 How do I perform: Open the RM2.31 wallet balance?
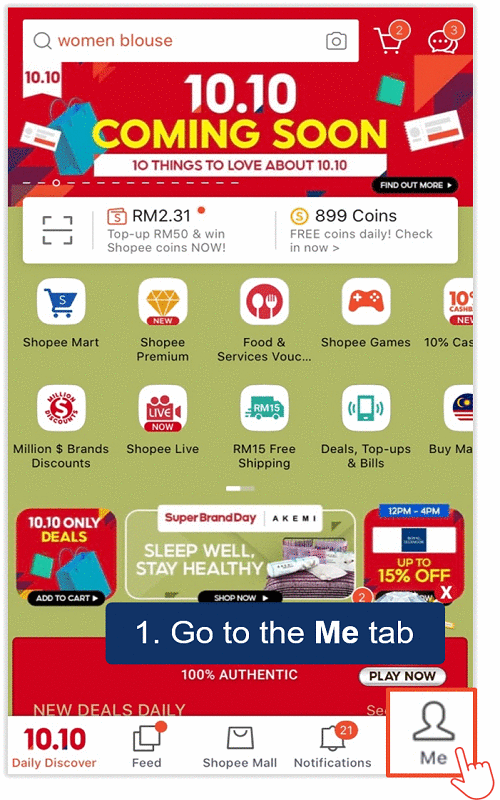166,230
